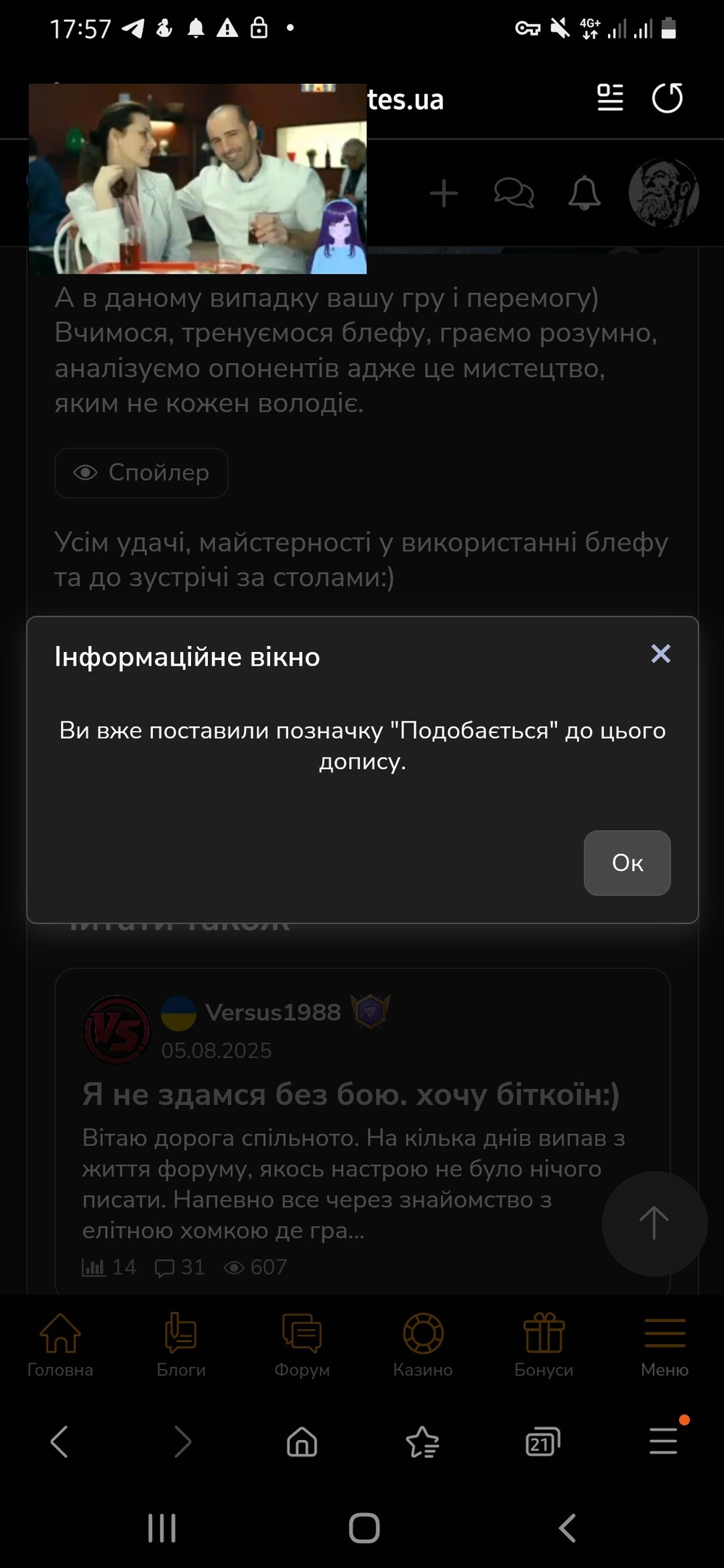Jump back to the top of the page
This screenshot has width=724, height=1568.
(x=654, y=1223)
